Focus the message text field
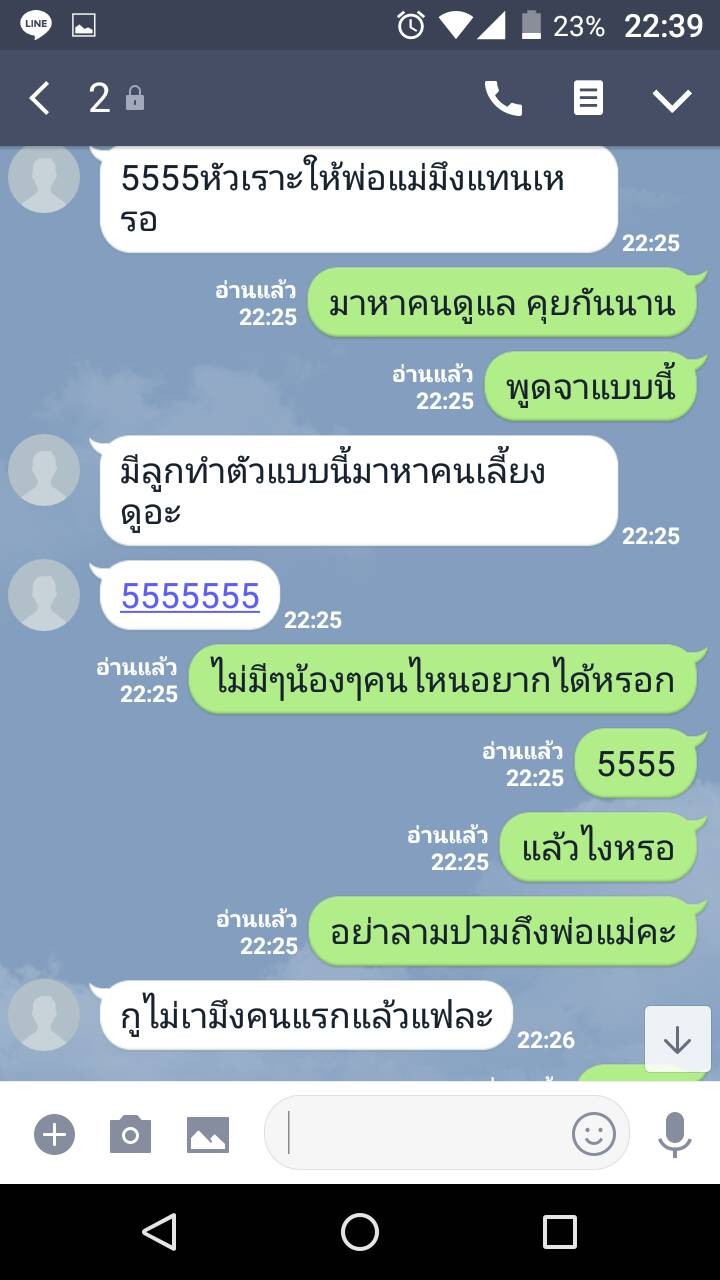The image size is (720, 1280). [x=420, y=1133]
